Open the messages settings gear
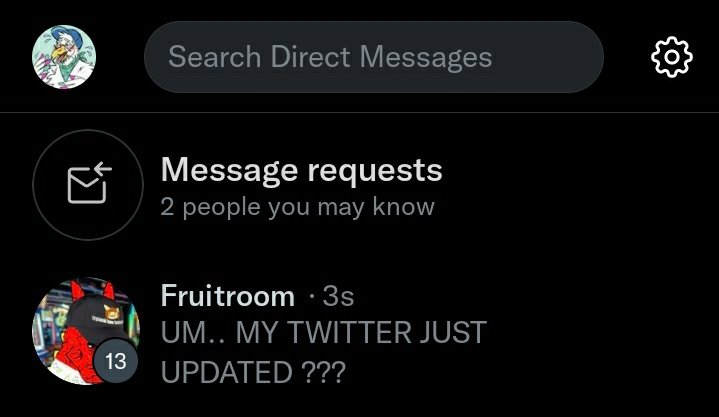Screen dimensions: 719x417 (671, 57)
